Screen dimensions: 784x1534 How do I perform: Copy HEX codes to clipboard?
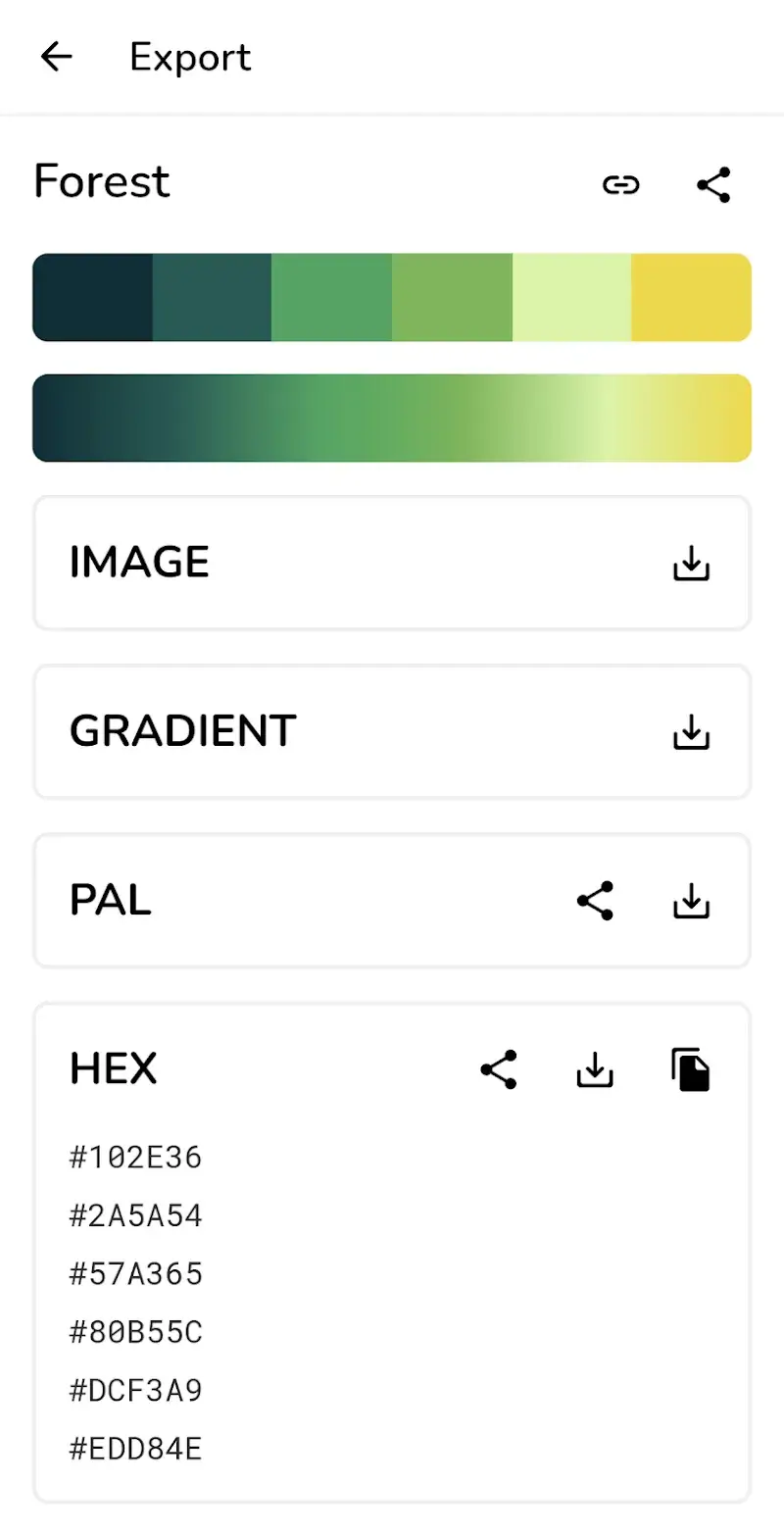(x=691, y=1069)
